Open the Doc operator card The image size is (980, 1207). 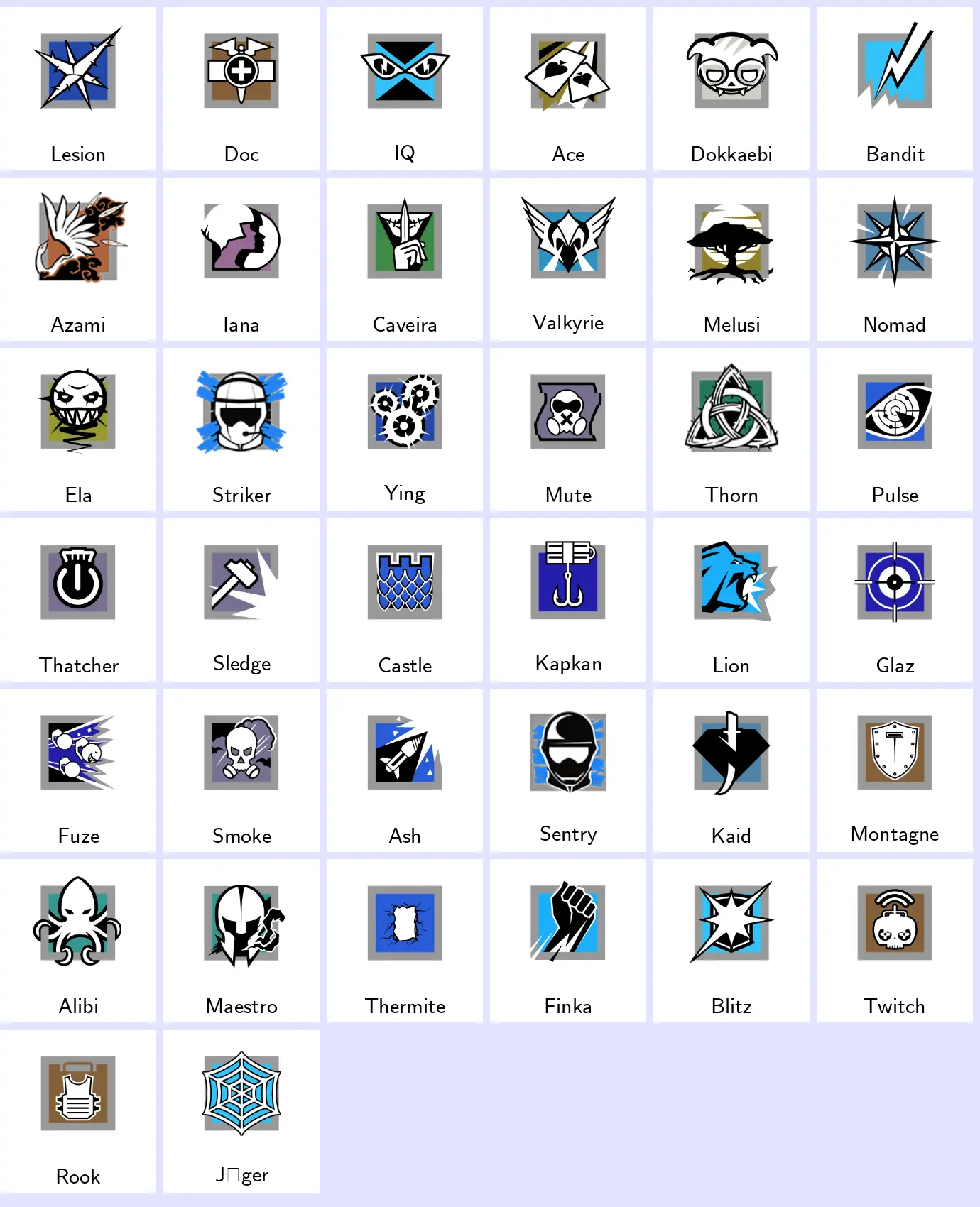coord(241,89)
